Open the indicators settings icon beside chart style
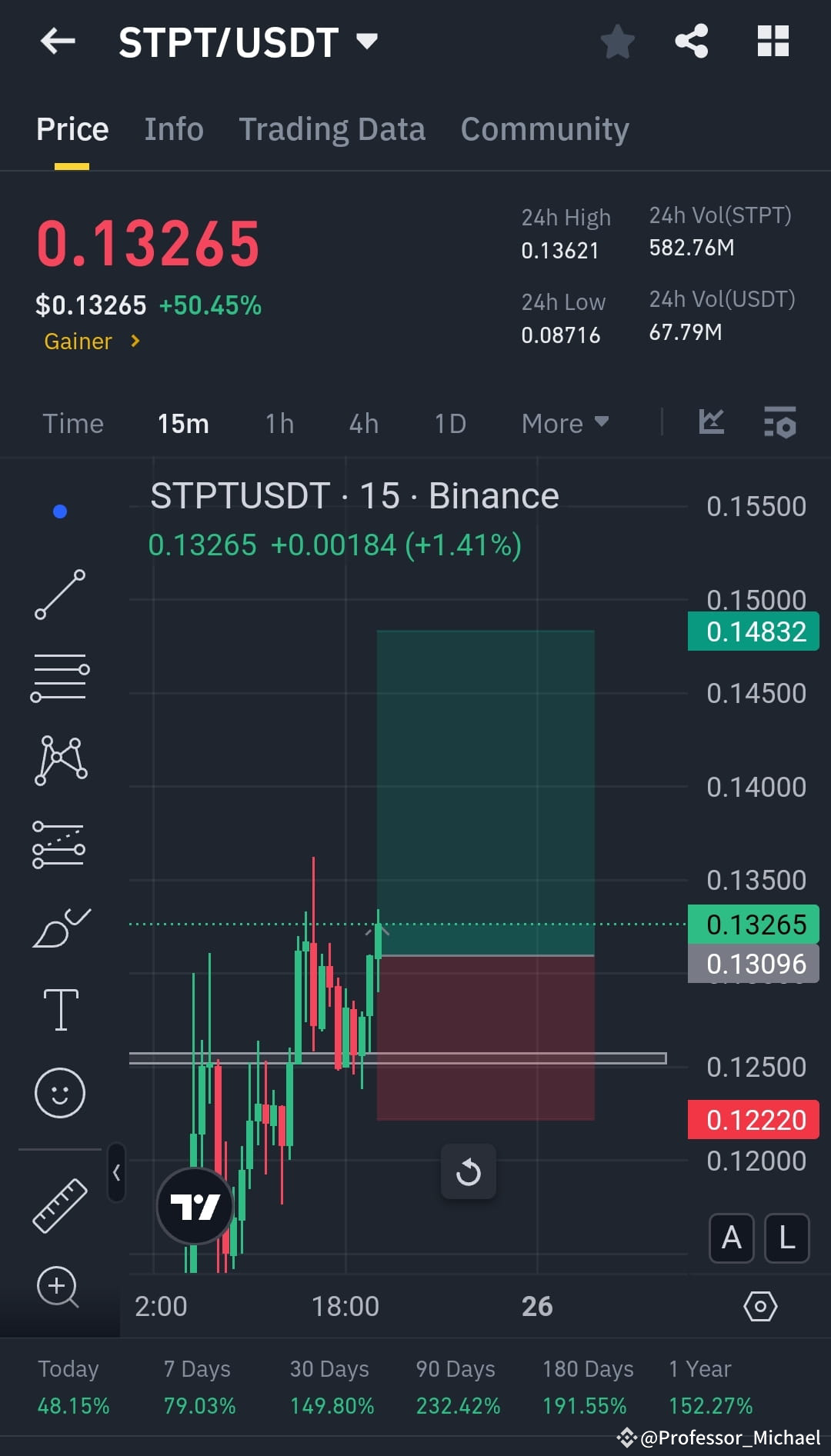The height and width of the screenshot is (1456, 831). (780, 422)
